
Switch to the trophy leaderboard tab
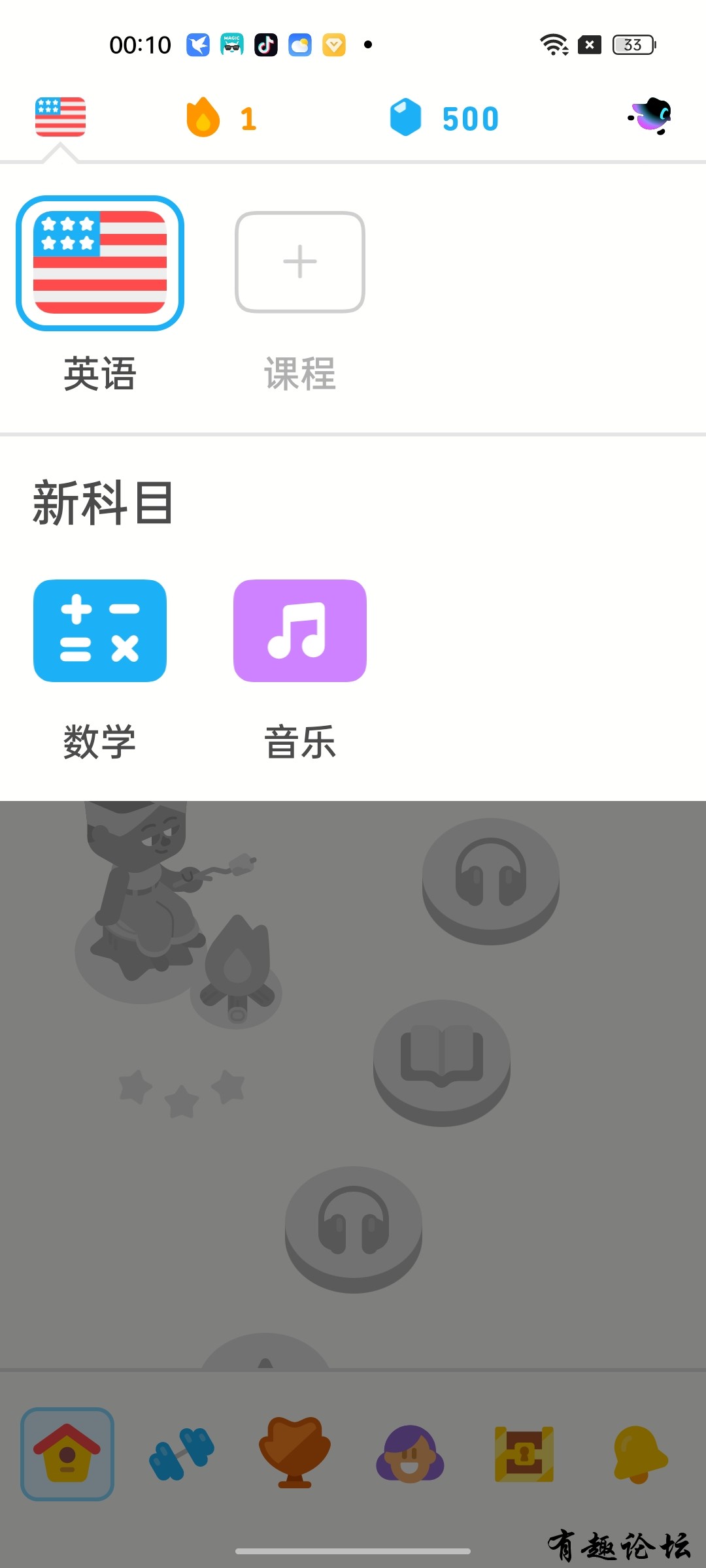pos(295,1454)
